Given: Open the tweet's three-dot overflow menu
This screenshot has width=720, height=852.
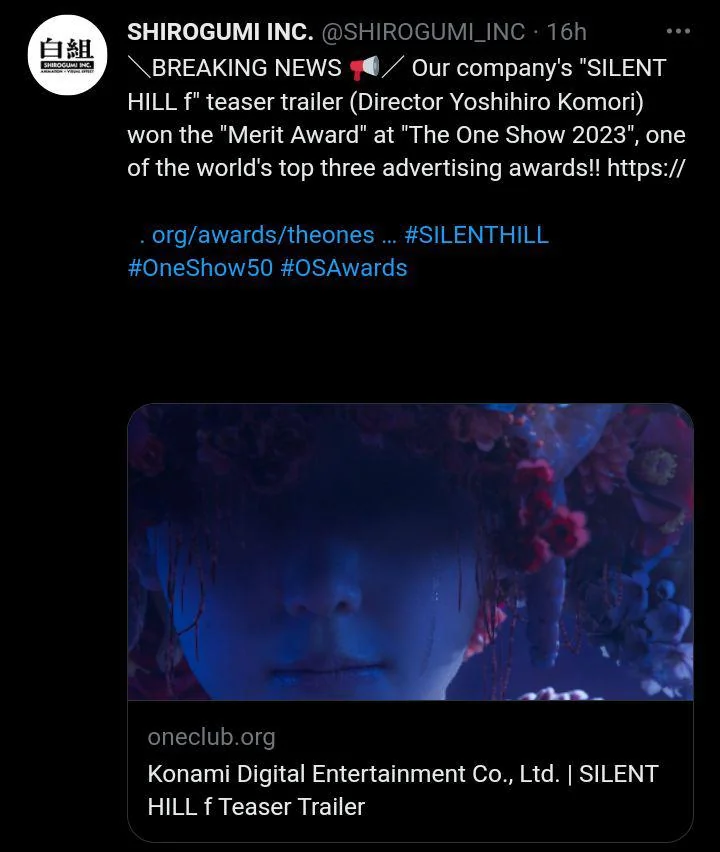Looking at the screenshot, I should click(x=678, y=31).
